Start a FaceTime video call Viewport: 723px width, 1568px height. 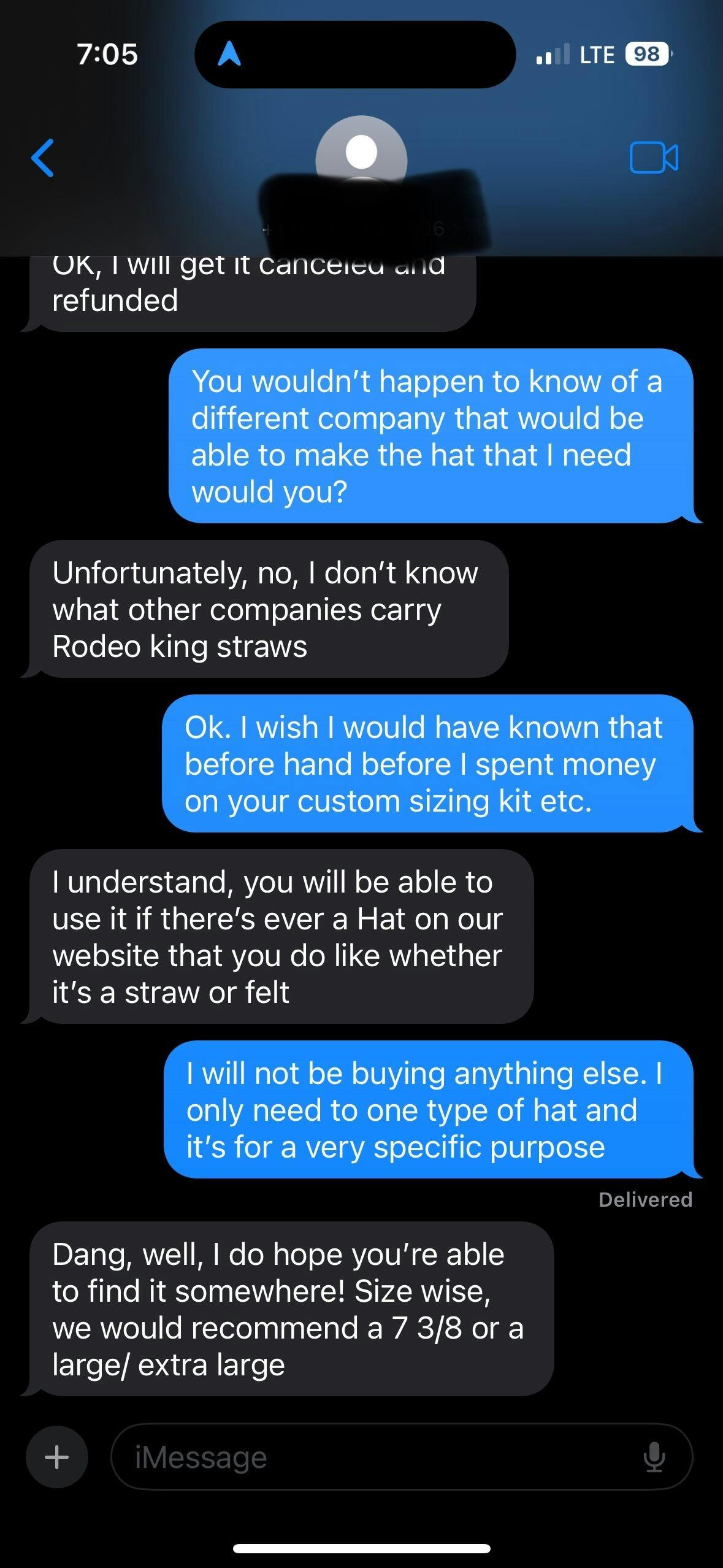coord(654,158)
